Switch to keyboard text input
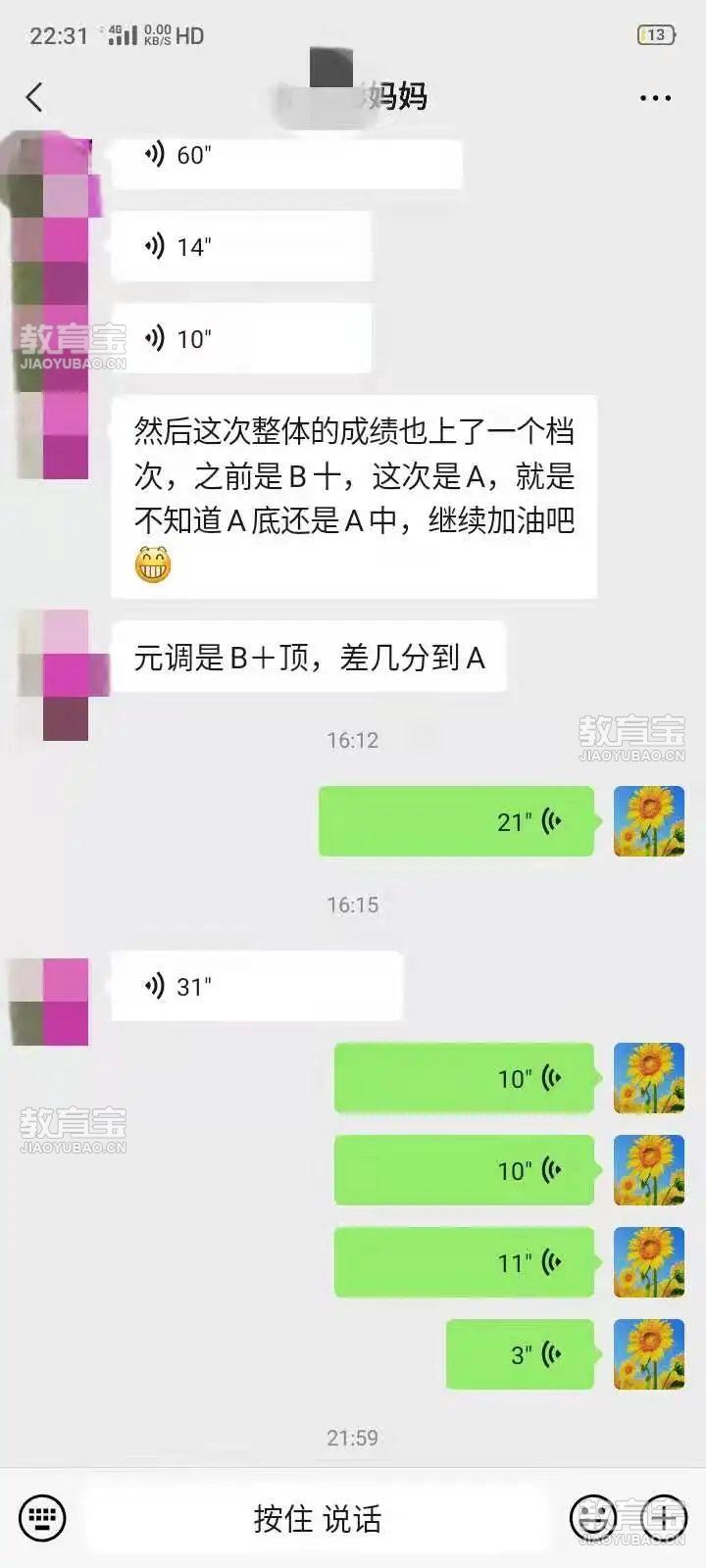 pyautogui.click(x=43, y=1518)
